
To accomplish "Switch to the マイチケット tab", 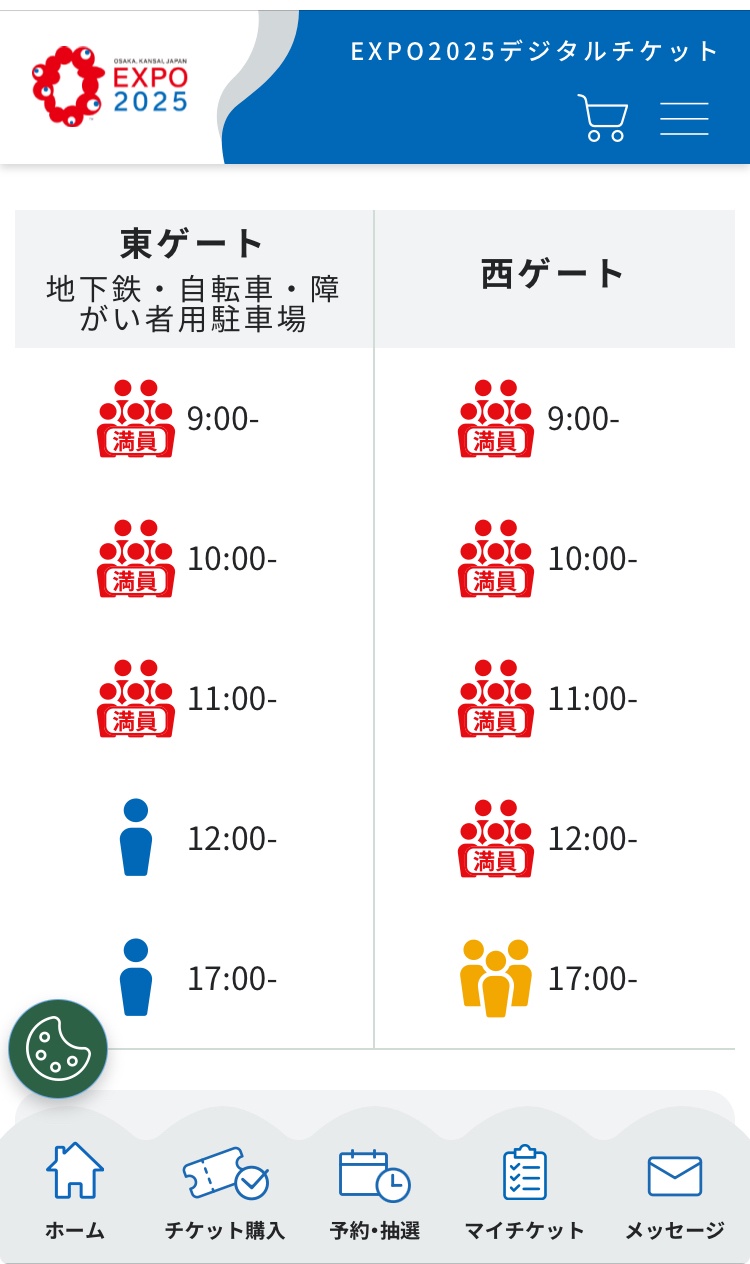I will pos(525,1190).
